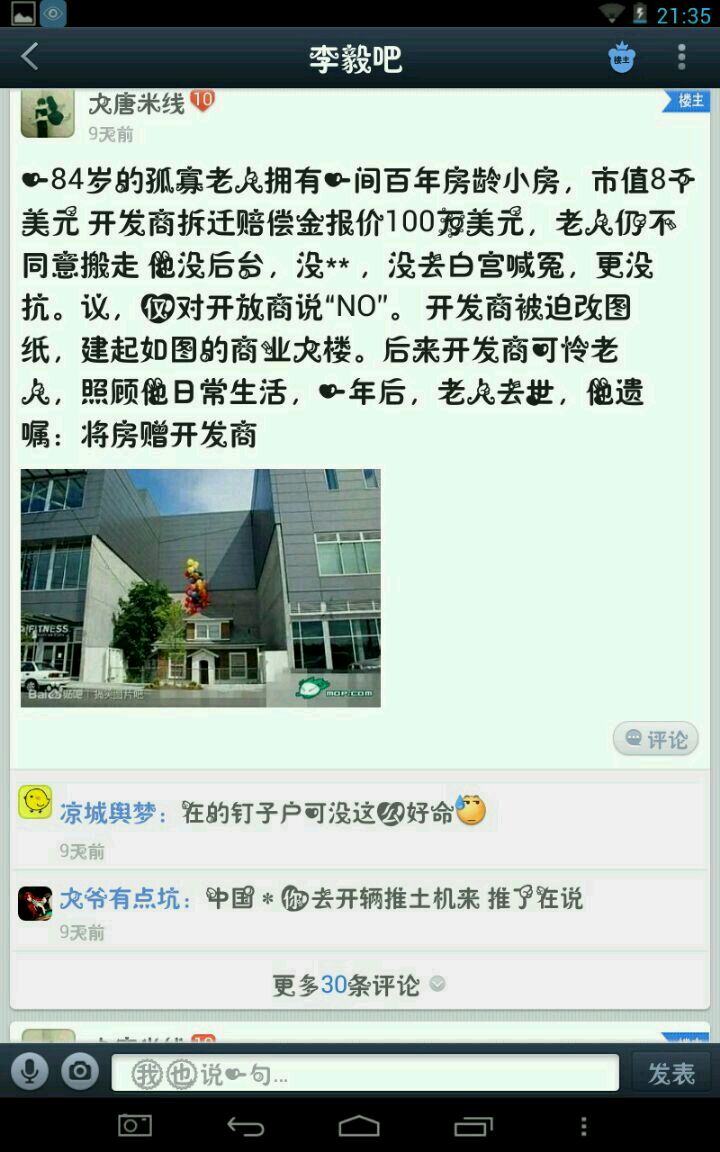The width and height of the screenshot is (720, 1152).
Task: Tap the microphone voice input icon
Action: click(x=30, y=1072)
